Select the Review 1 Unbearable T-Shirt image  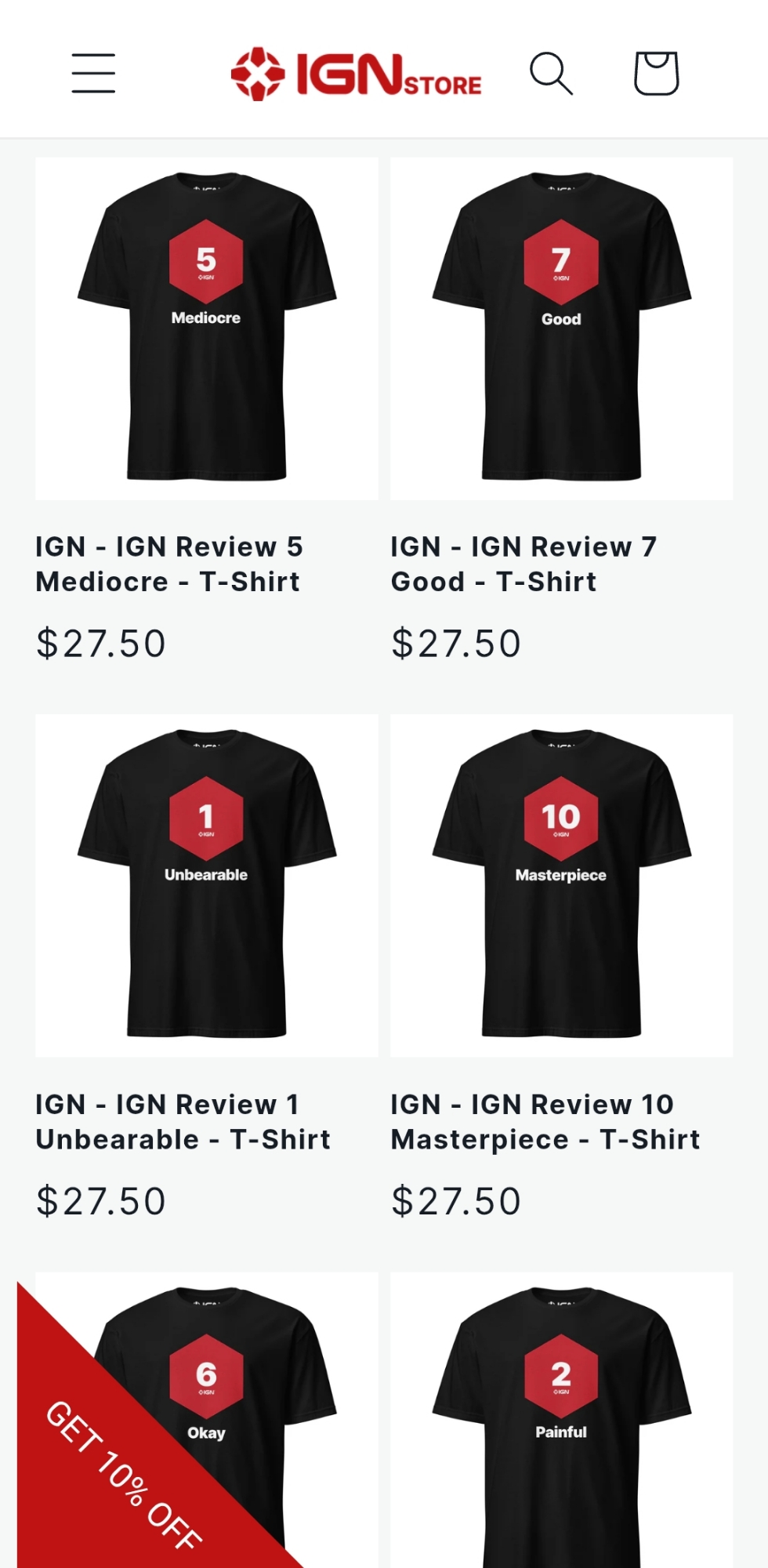(x=207, y=885)
